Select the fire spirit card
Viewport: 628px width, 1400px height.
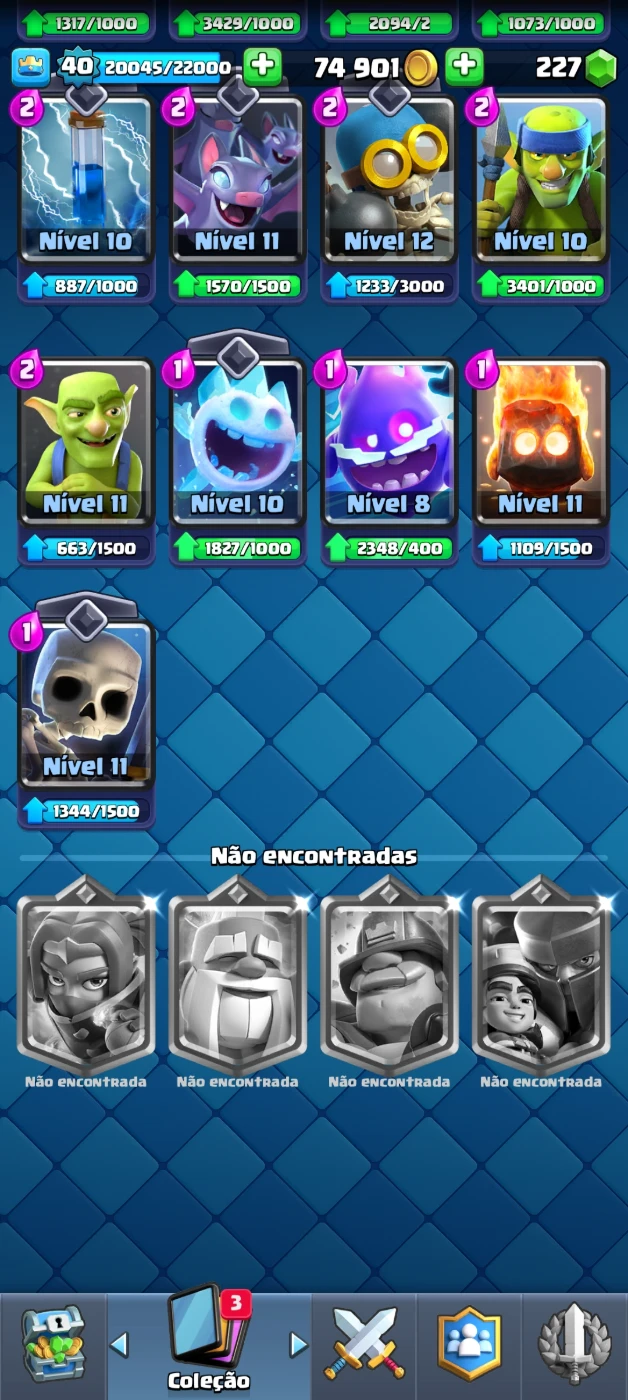click(540, 442)
